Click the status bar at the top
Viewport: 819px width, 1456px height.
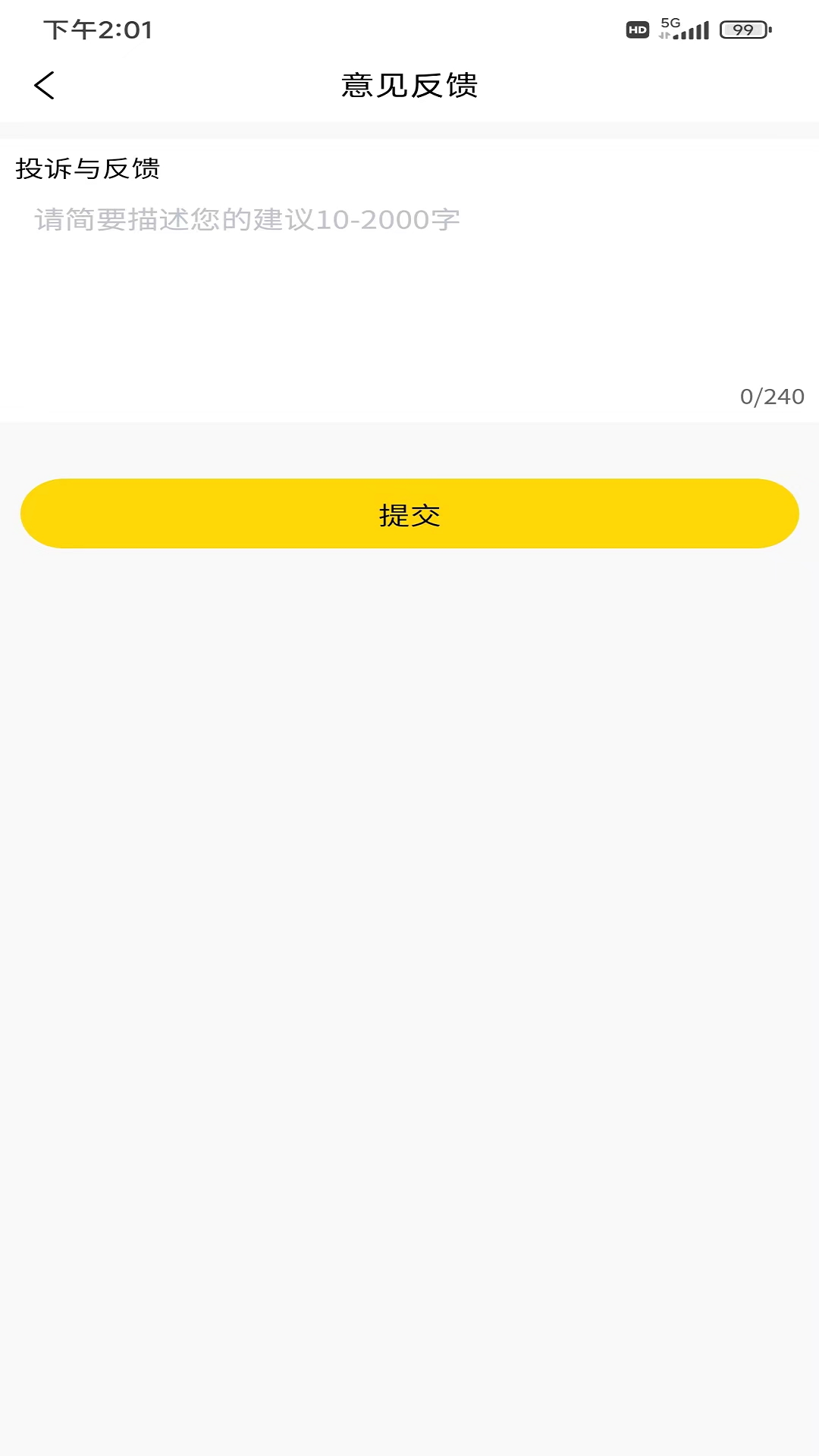pyautogui.click(x=409, y=30)
